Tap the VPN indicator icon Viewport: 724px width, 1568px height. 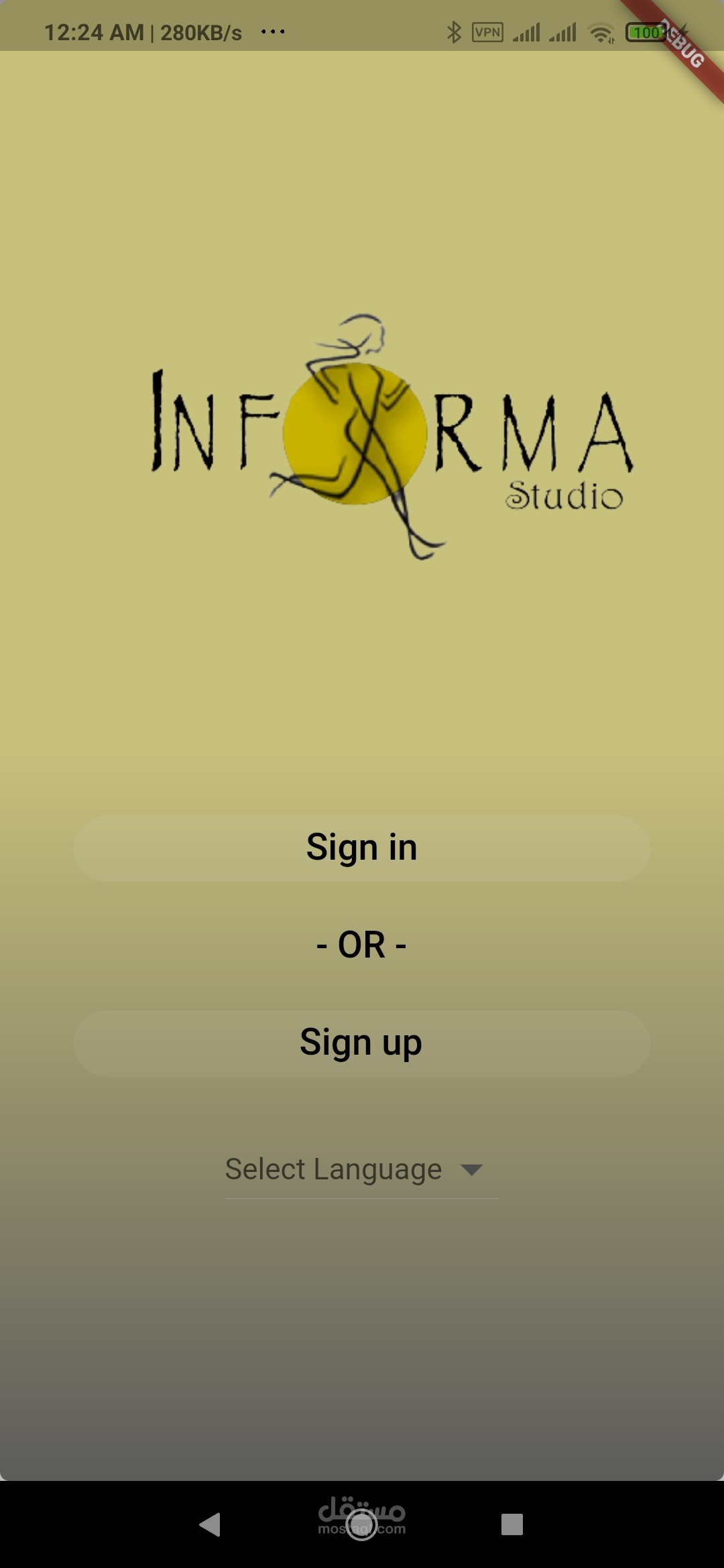[487, 31]
